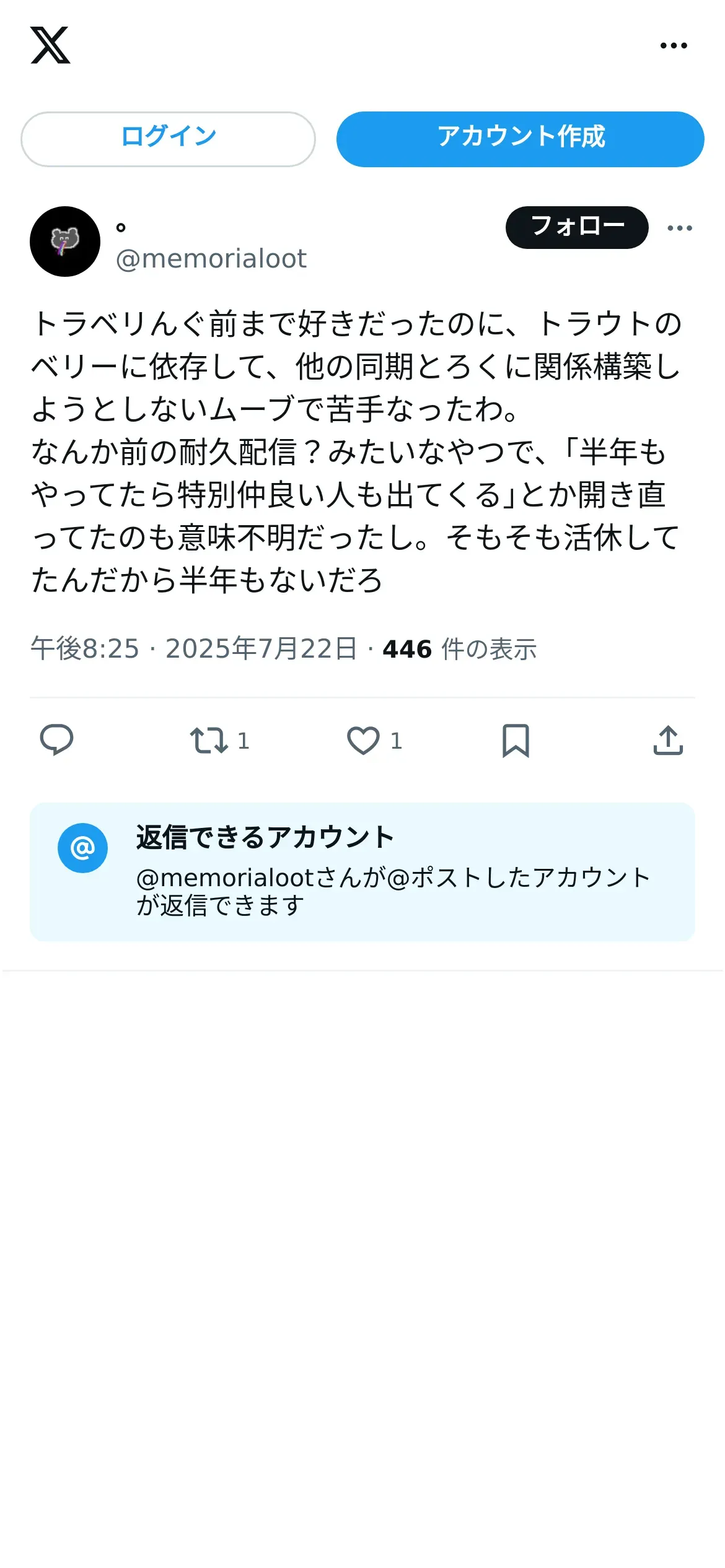This screenshot has width=725, height=1568.
Task: Follow @memorialoot with フォロー button
Action: click(x=577, y=227)
